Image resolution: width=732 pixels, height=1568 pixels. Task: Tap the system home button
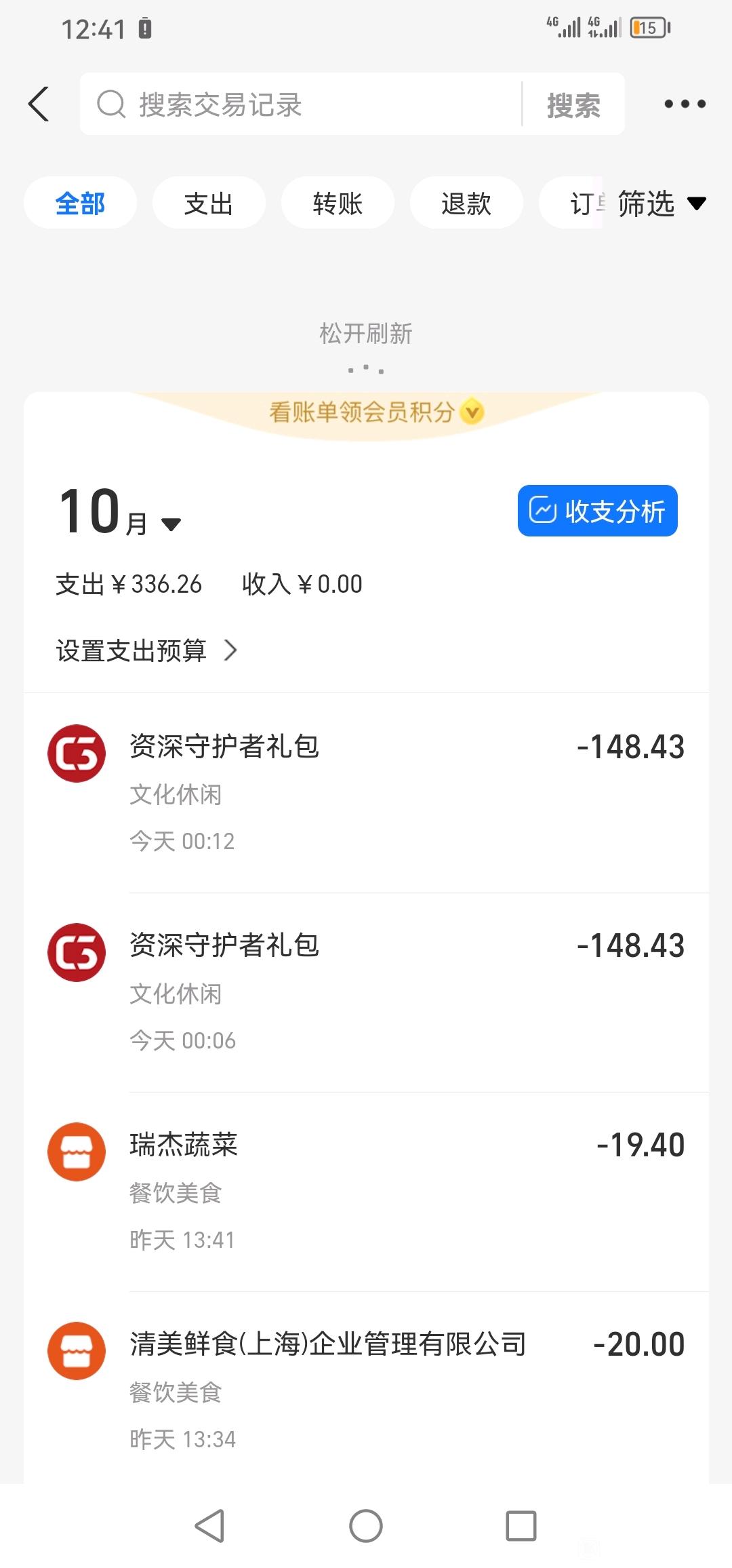tap(366, 1526)
